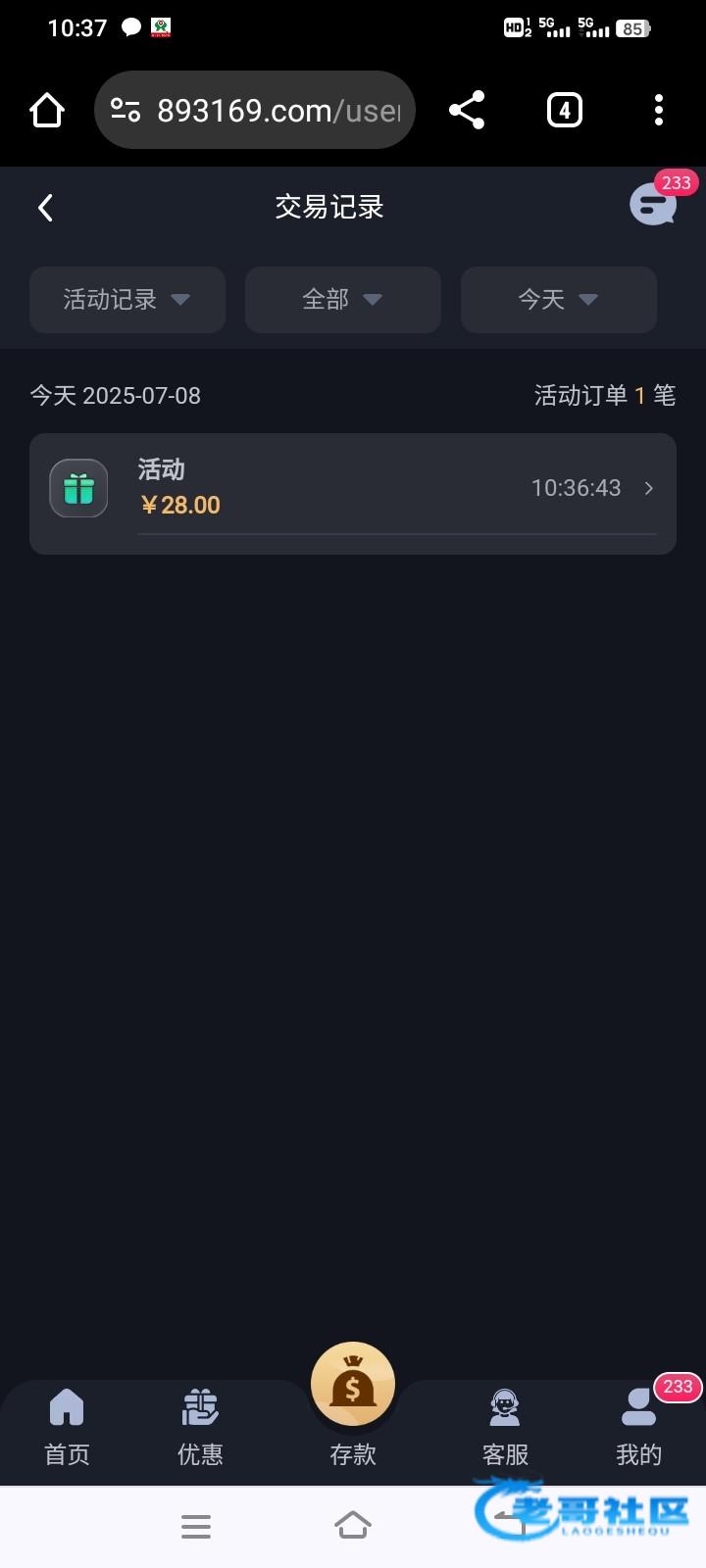
Task: Open system recent apps menu
Action: (196, 1526)
